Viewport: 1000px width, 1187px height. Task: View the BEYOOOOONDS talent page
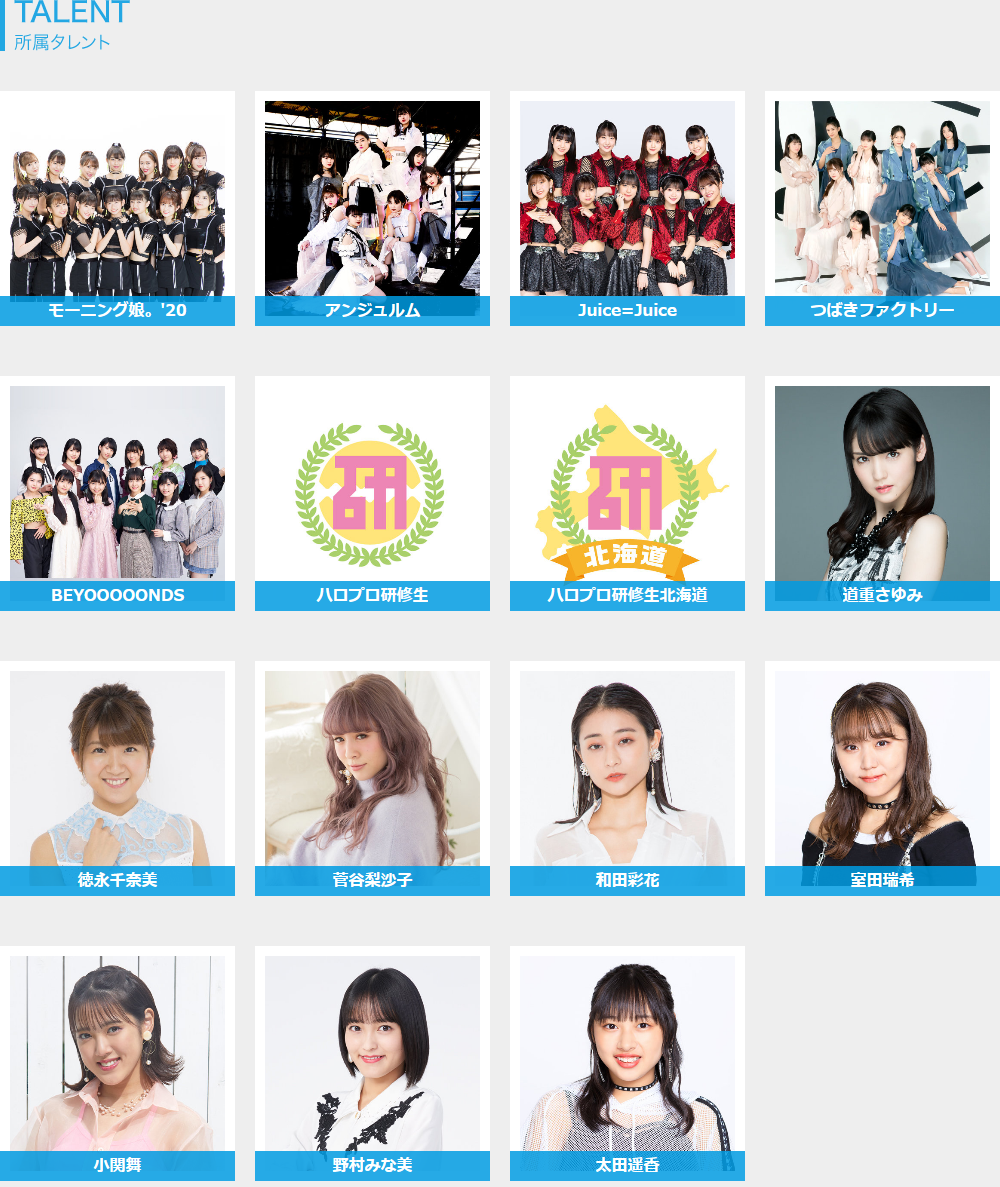(117, 493)
